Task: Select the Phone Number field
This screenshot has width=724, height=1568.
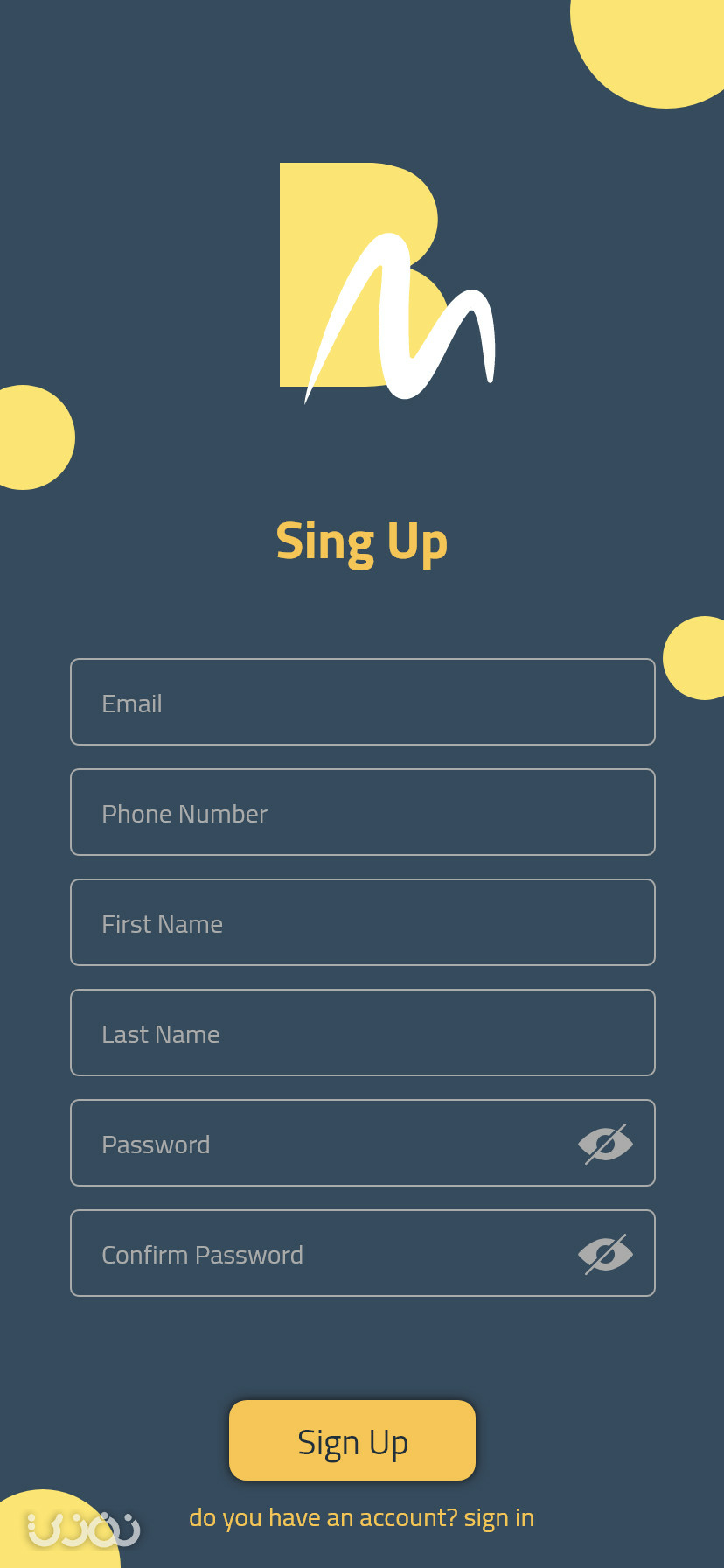Action: click(362, 812)
